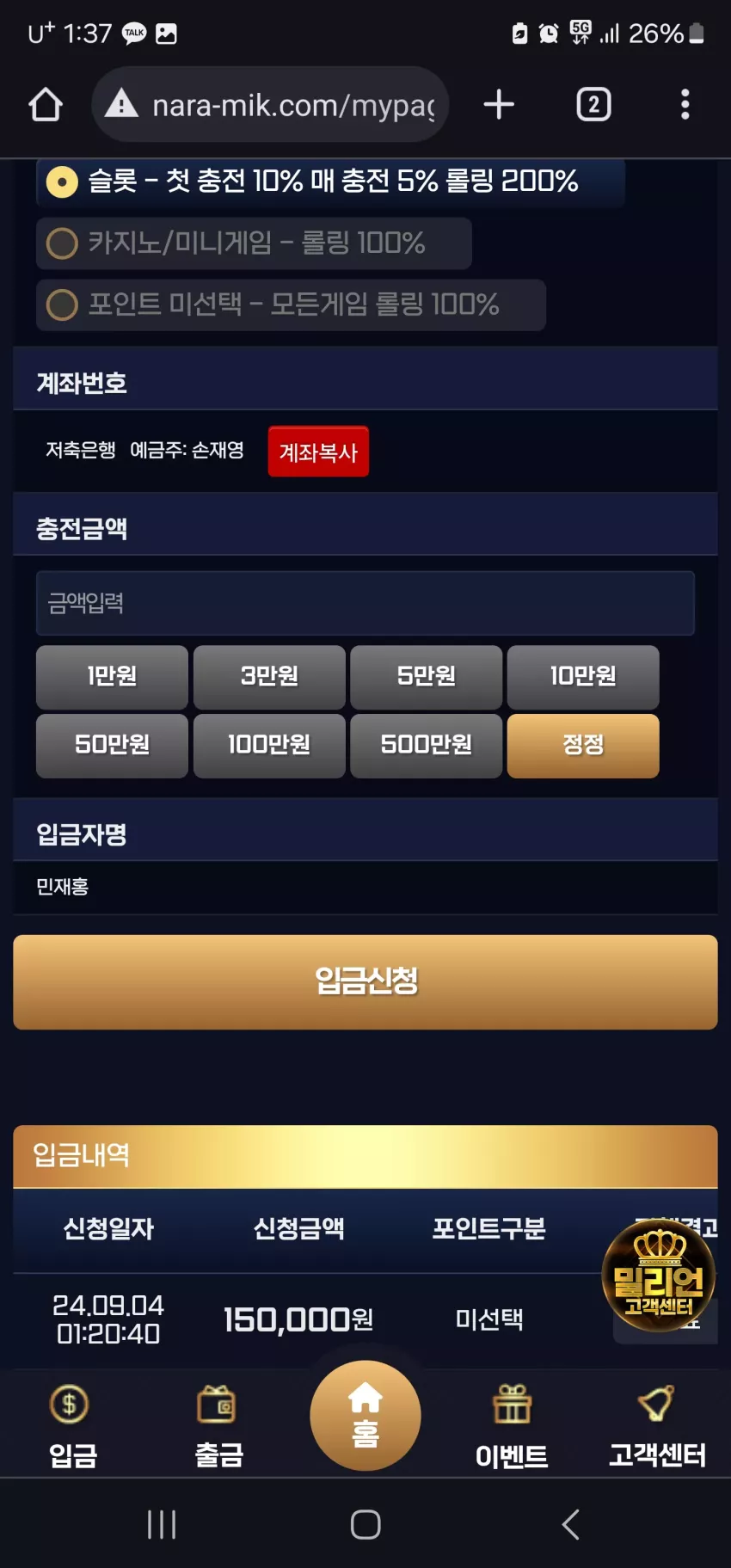
Task: Add 100만원 to the charge amount
Action: pos(269,746)
